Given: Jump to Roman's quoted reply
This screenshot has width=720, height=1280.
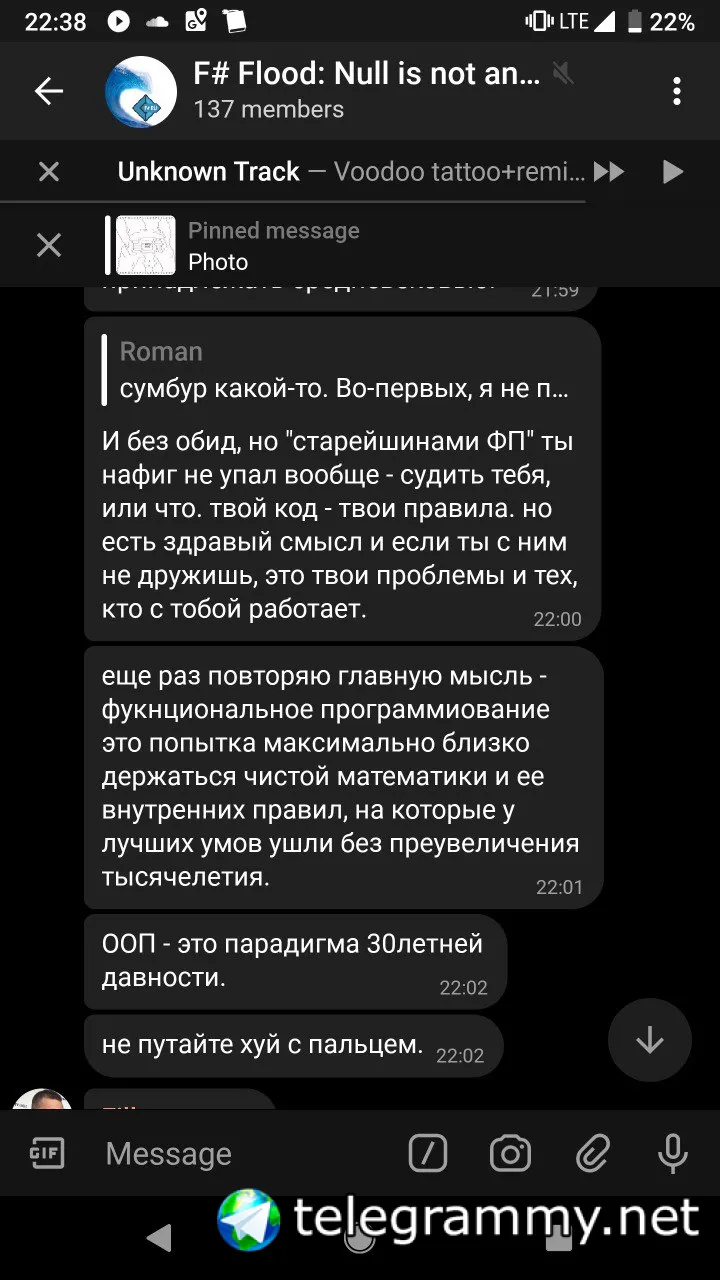Looking at the screenshot, I should coord(340,371).
